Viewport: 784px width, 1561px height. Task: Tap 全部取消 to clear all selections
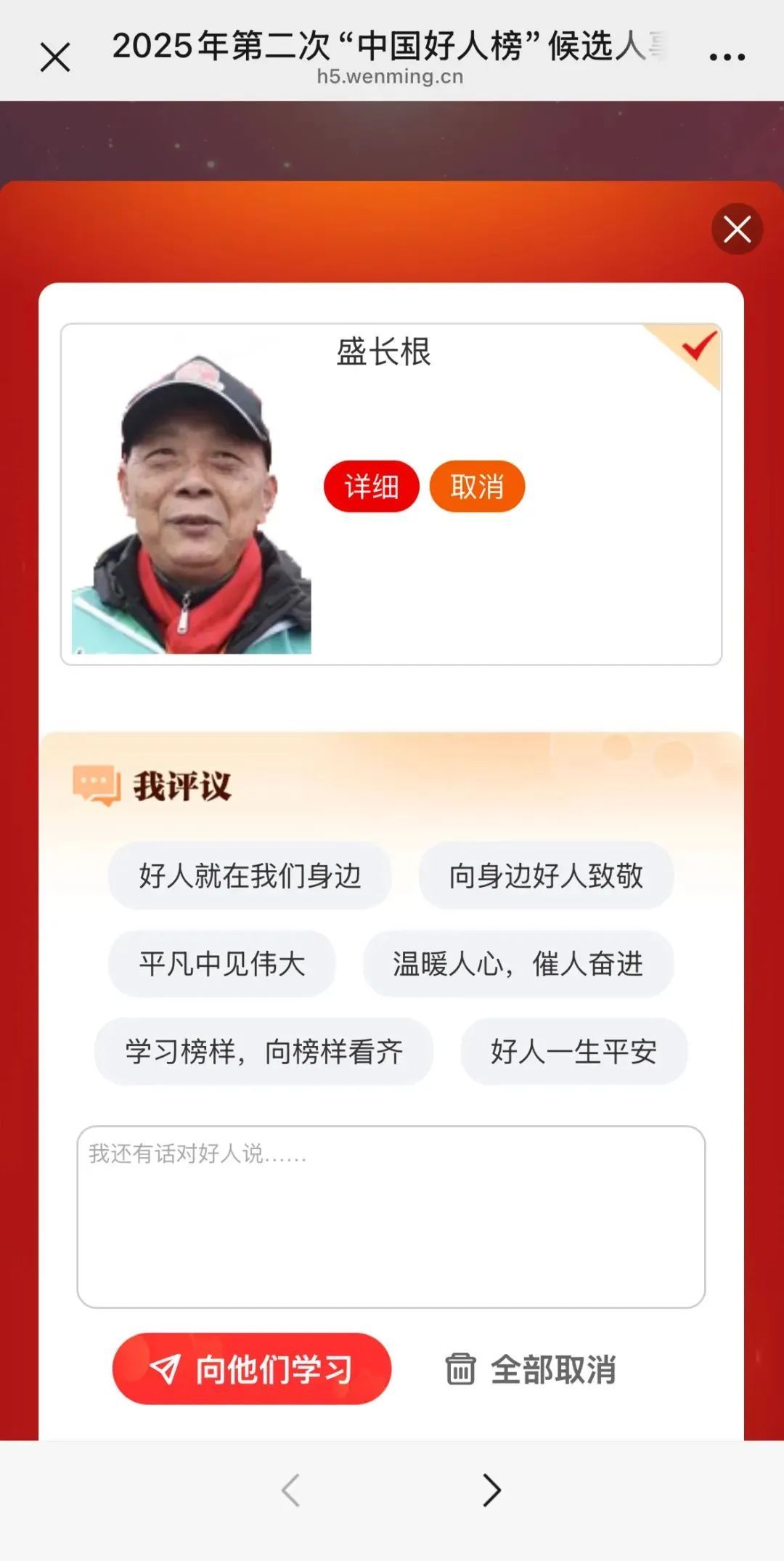click(531, 1370)
